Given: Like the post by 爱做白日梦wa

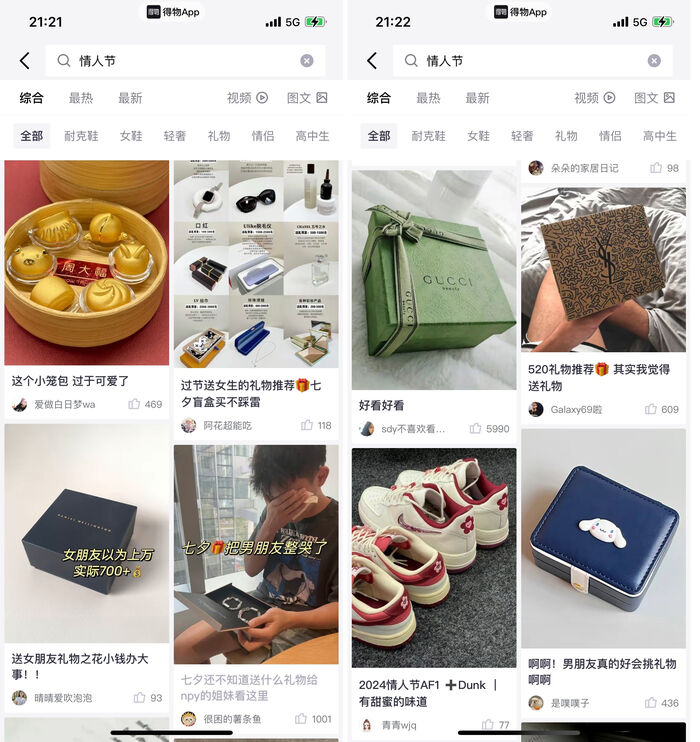Looking at the screenshot, I should (x=134, y=405).
